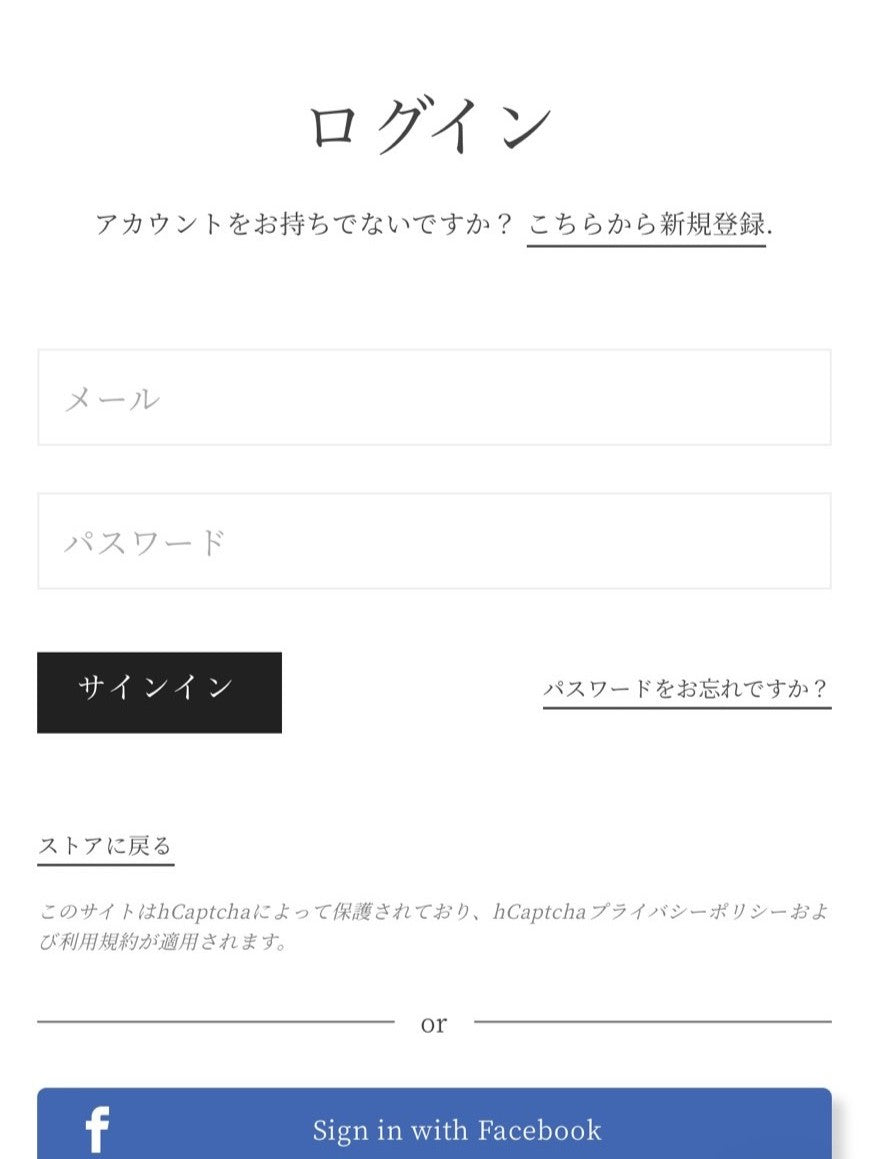Tap the サインイン button

click(159, 692)
